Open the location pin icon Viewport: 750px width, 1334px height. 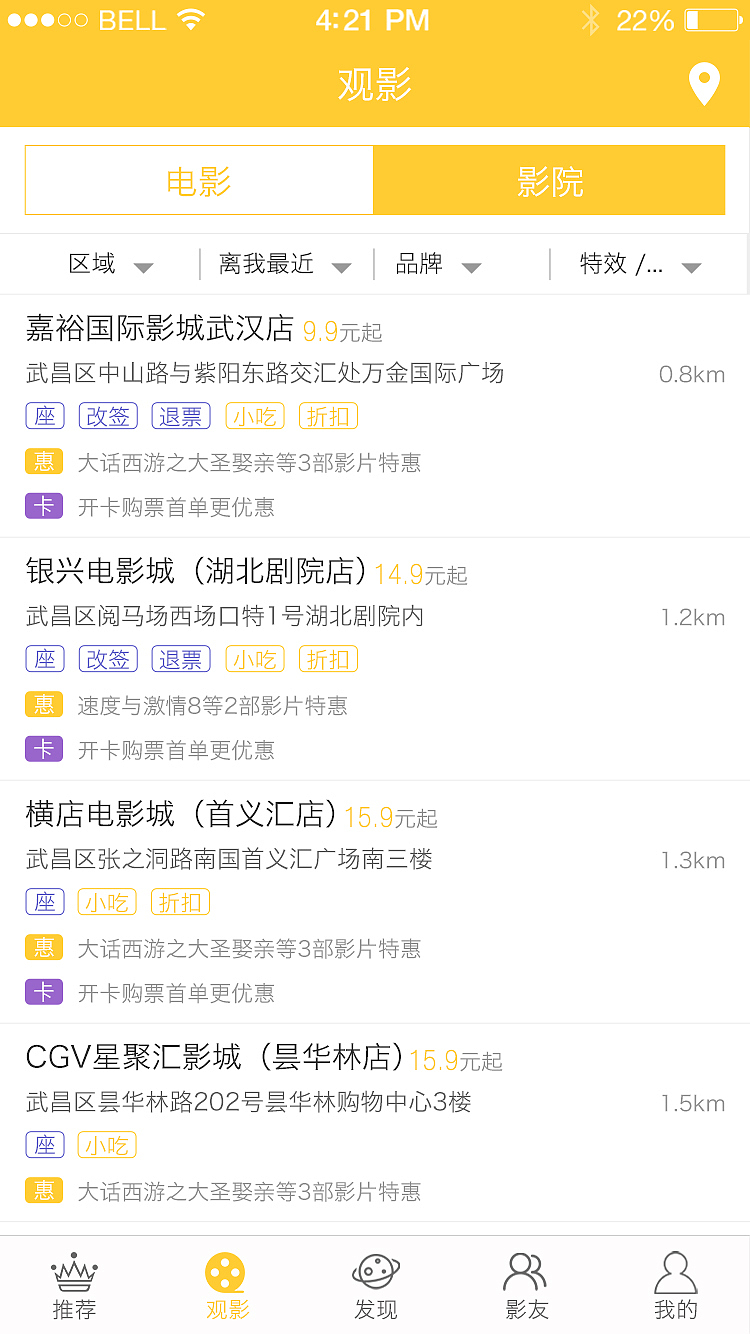[x=704, y=85]
